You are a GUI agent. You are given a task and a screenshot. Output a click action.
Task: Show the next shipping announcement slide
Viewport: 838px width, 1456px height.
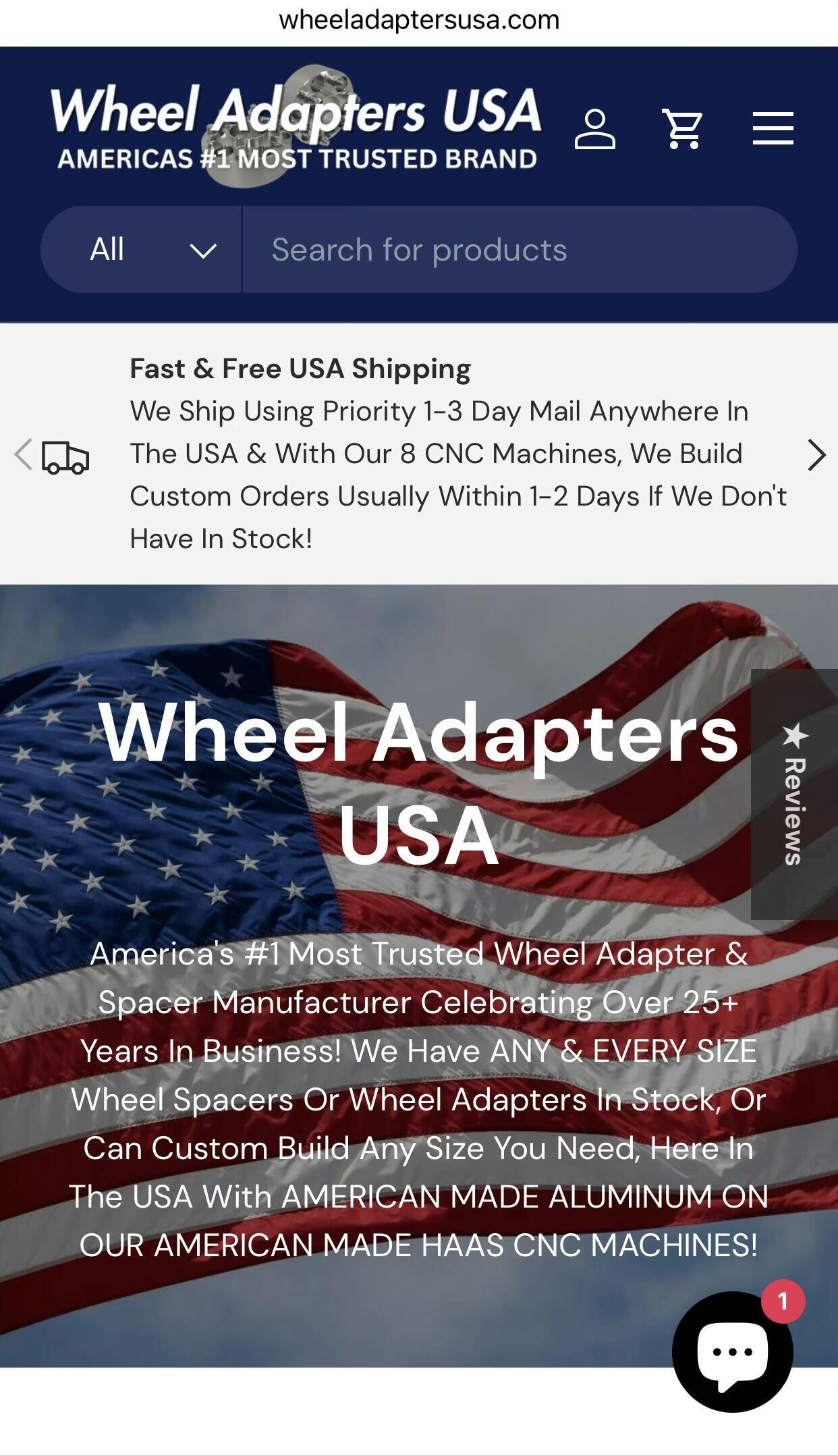[816, 455]
